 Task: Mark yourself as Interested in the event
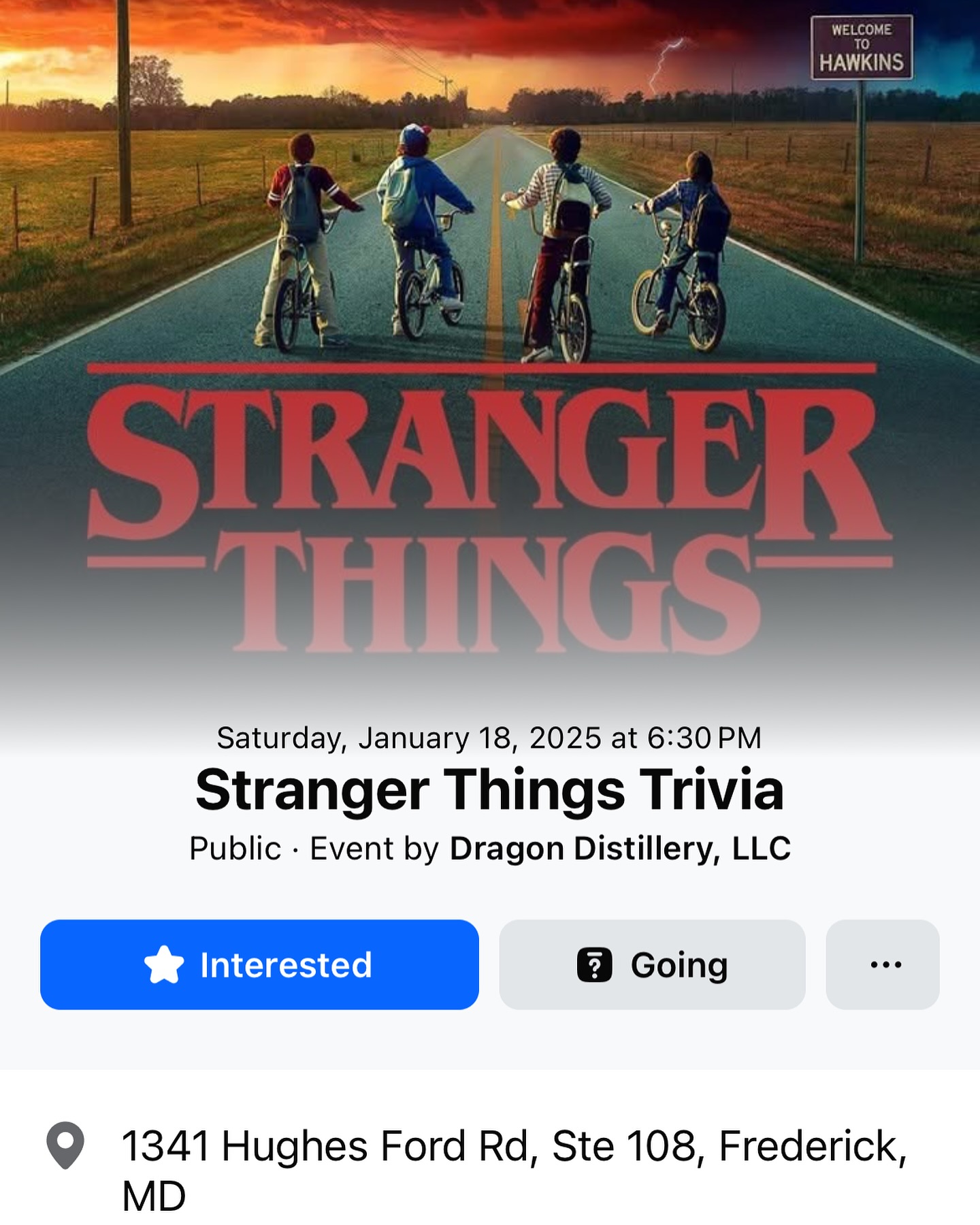(259, 964)
